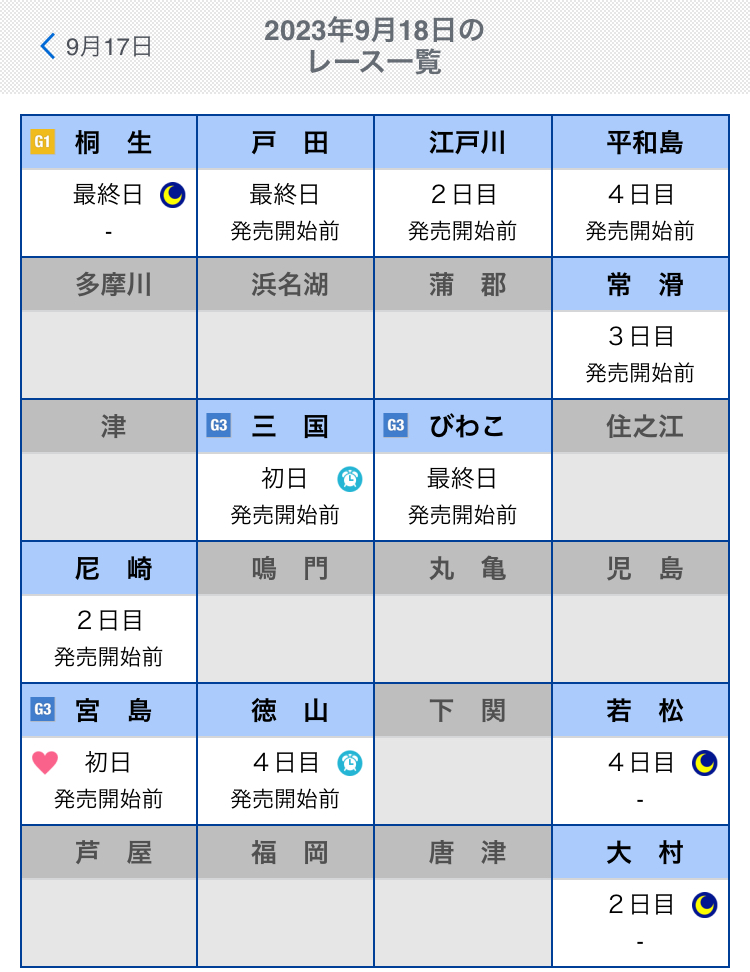Select the G3 三国 venue
This screenshot has height=972, width=750.
[286, 470]
